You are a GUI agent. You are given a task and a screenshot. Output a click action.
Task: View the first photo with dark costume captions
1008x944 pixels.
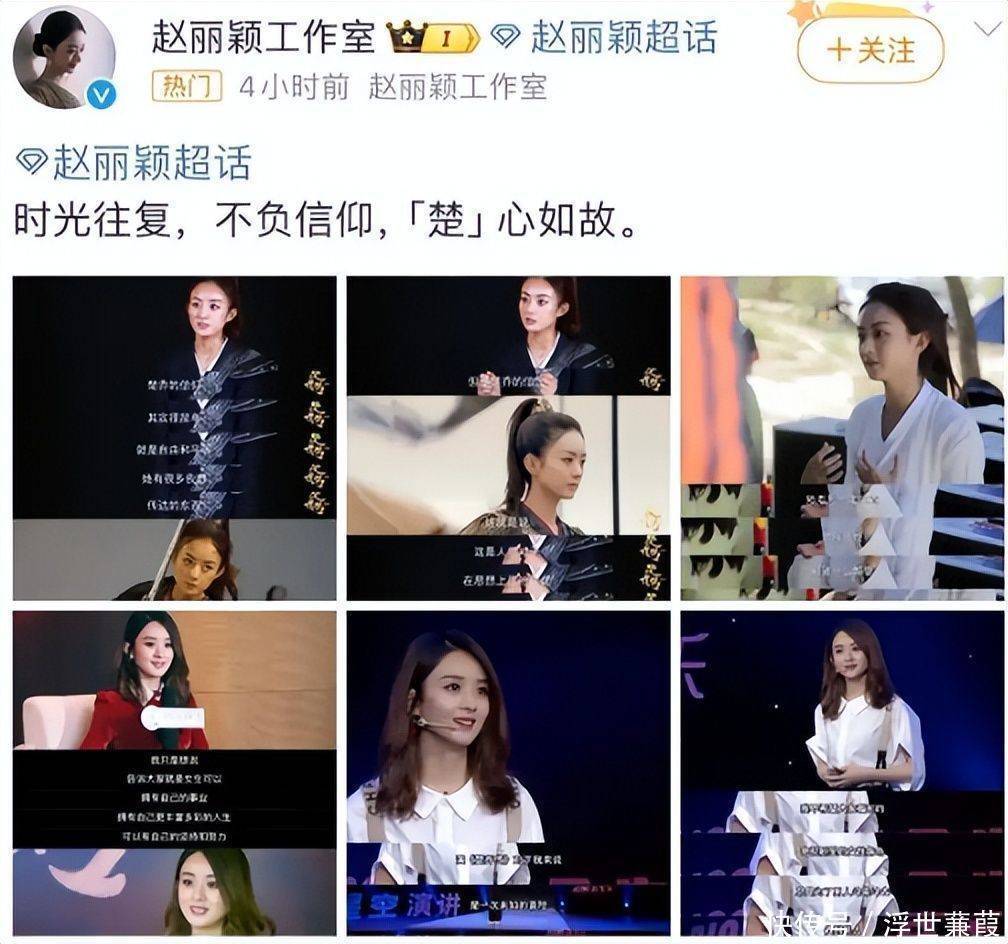[x=175, y=438]
